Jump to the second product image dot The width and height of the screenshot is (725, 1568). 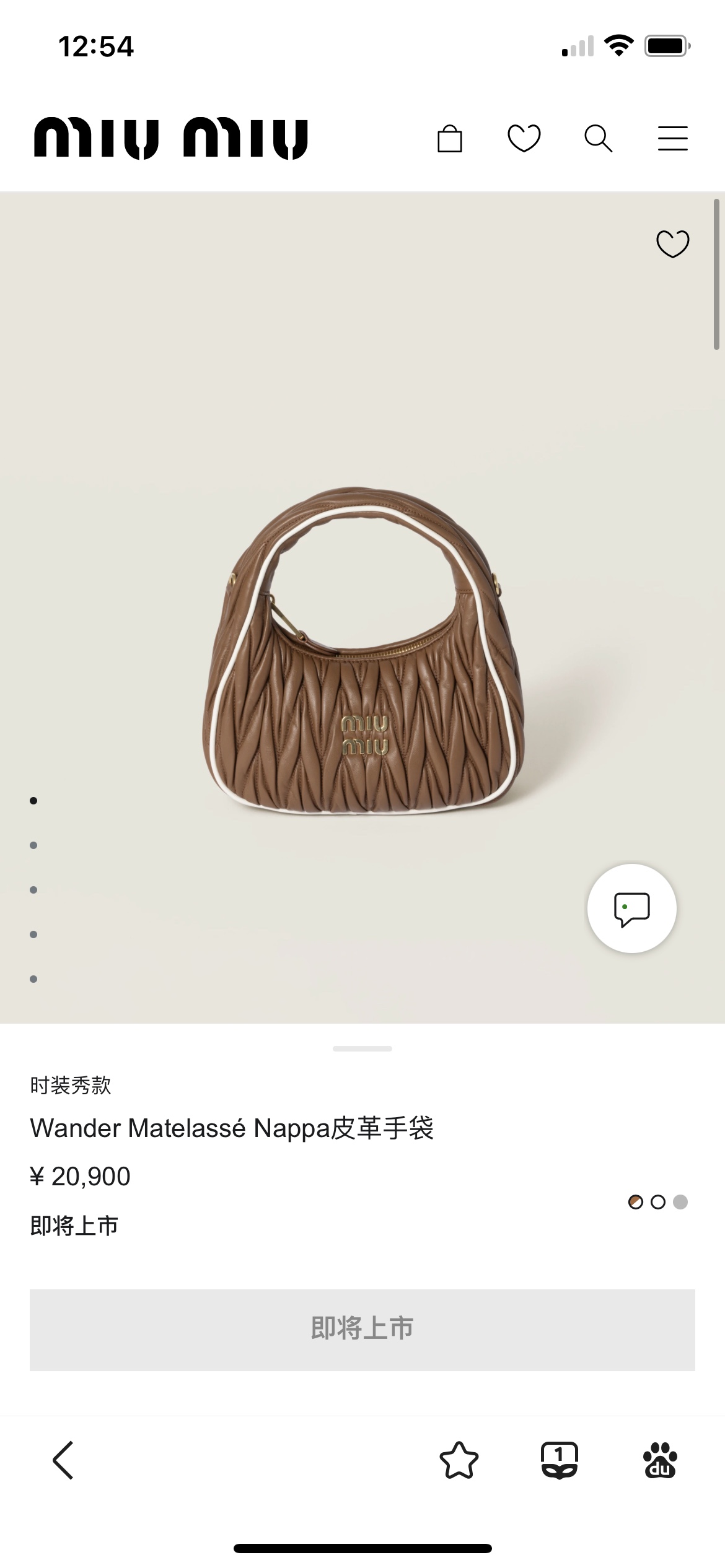click(x=33, y=845)
